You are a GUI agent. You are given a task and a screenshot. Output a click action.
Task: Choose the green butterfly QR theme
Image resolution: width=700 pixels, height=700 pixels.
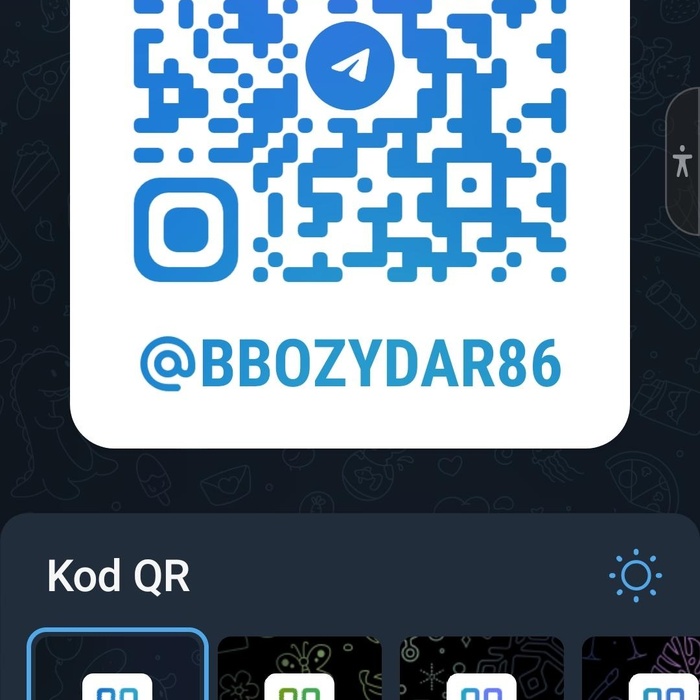pyautogui.click(x=300, y=669)
